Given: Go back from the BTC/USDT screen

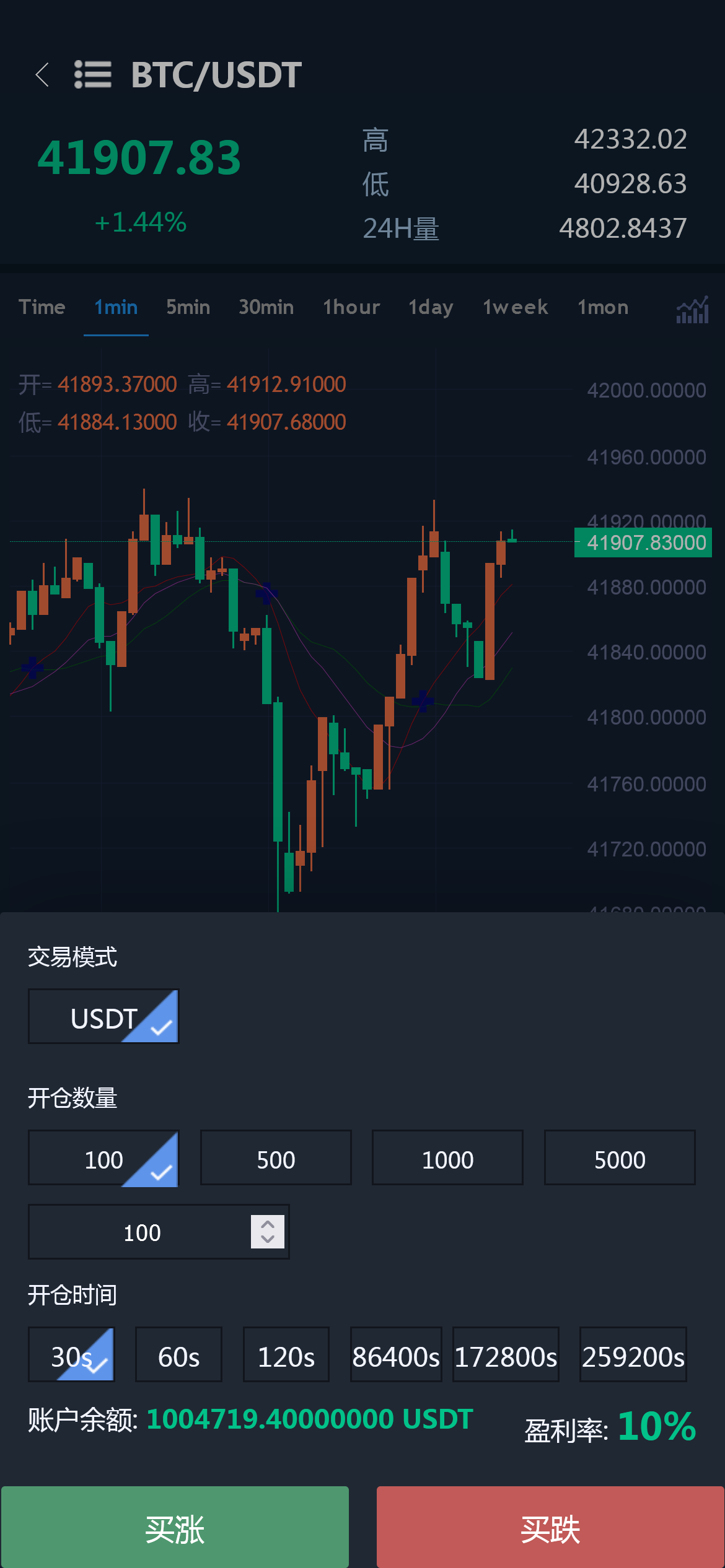Looking at the screenshot, I should tap(42, 75).
